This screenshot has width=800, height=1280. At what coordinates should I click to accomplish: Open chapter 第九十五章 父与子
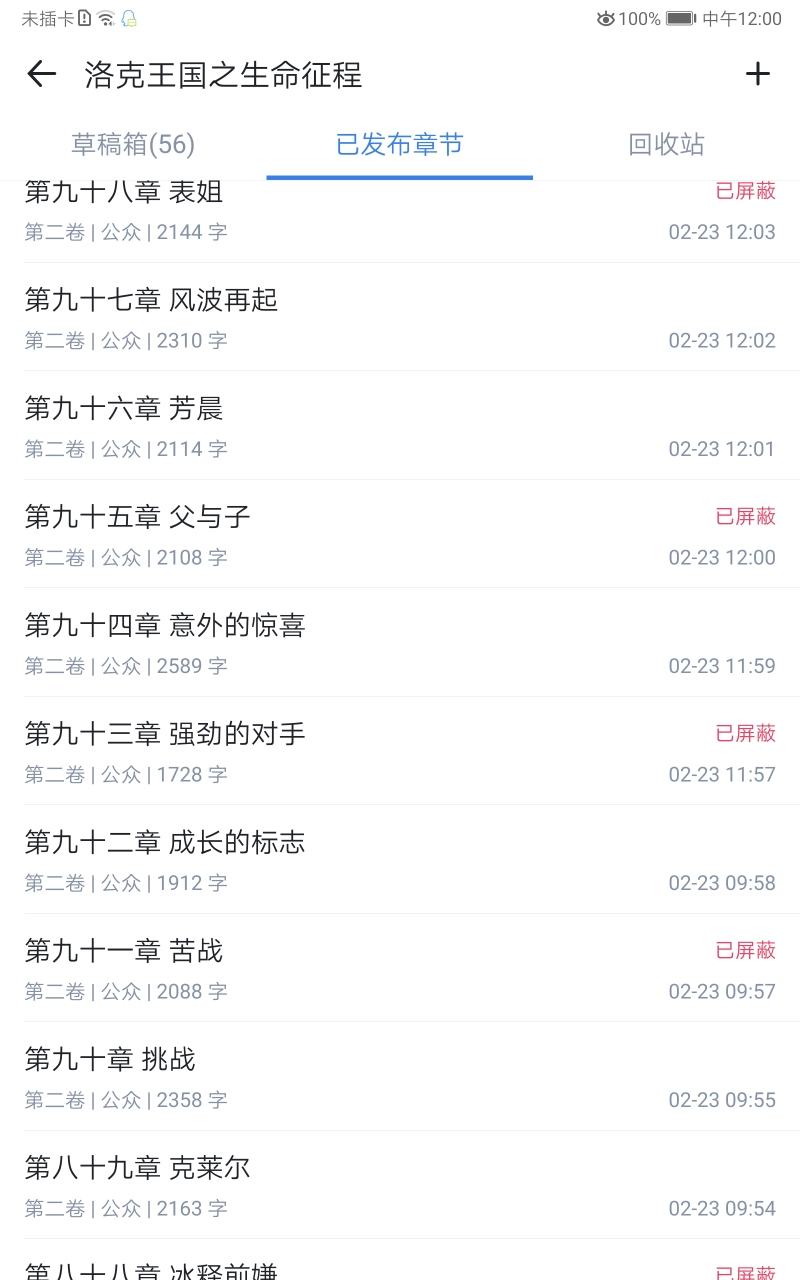click(137, 517)
